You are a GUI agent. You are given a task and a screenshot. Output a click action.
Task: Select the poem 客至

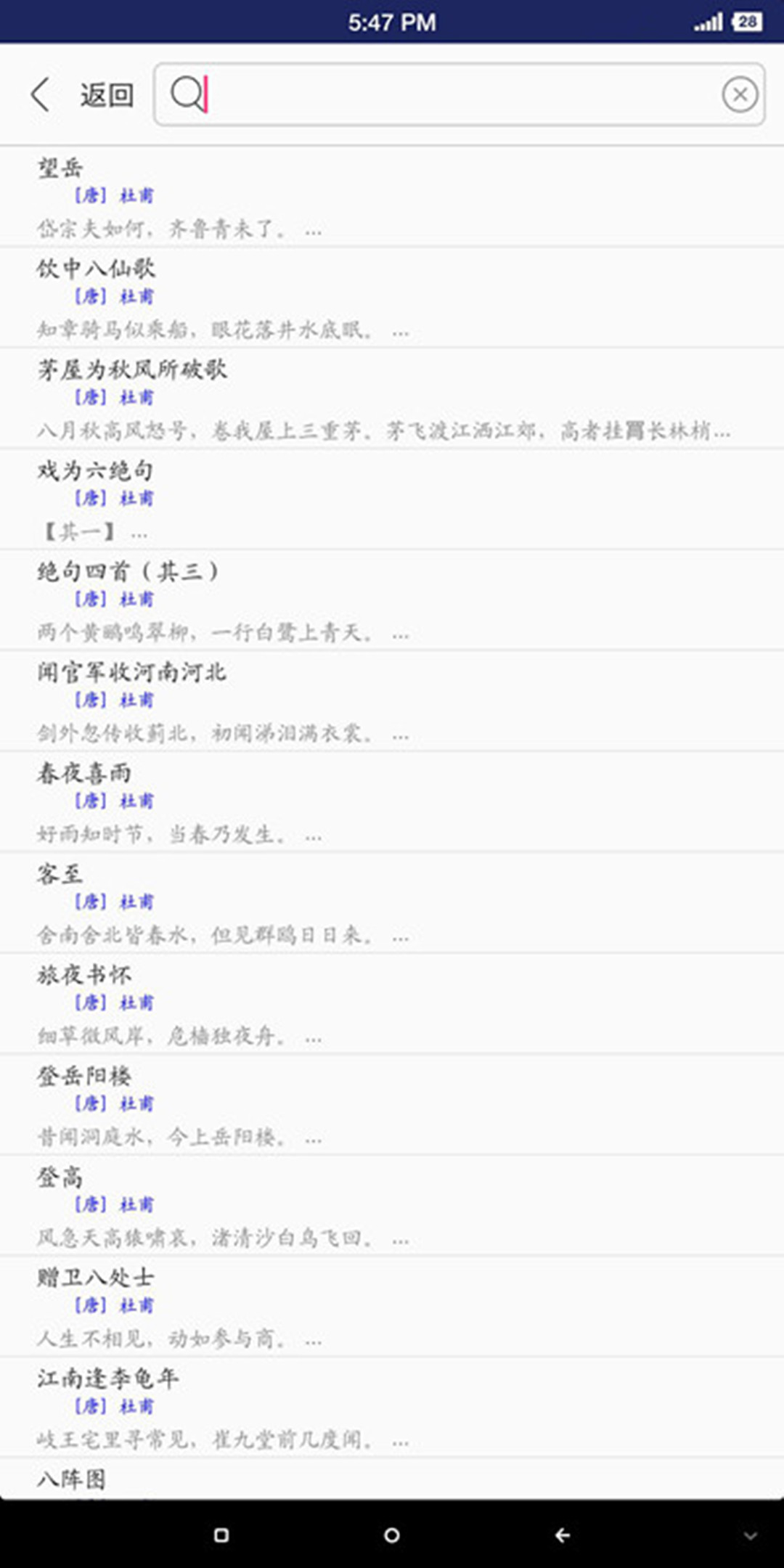392,903
